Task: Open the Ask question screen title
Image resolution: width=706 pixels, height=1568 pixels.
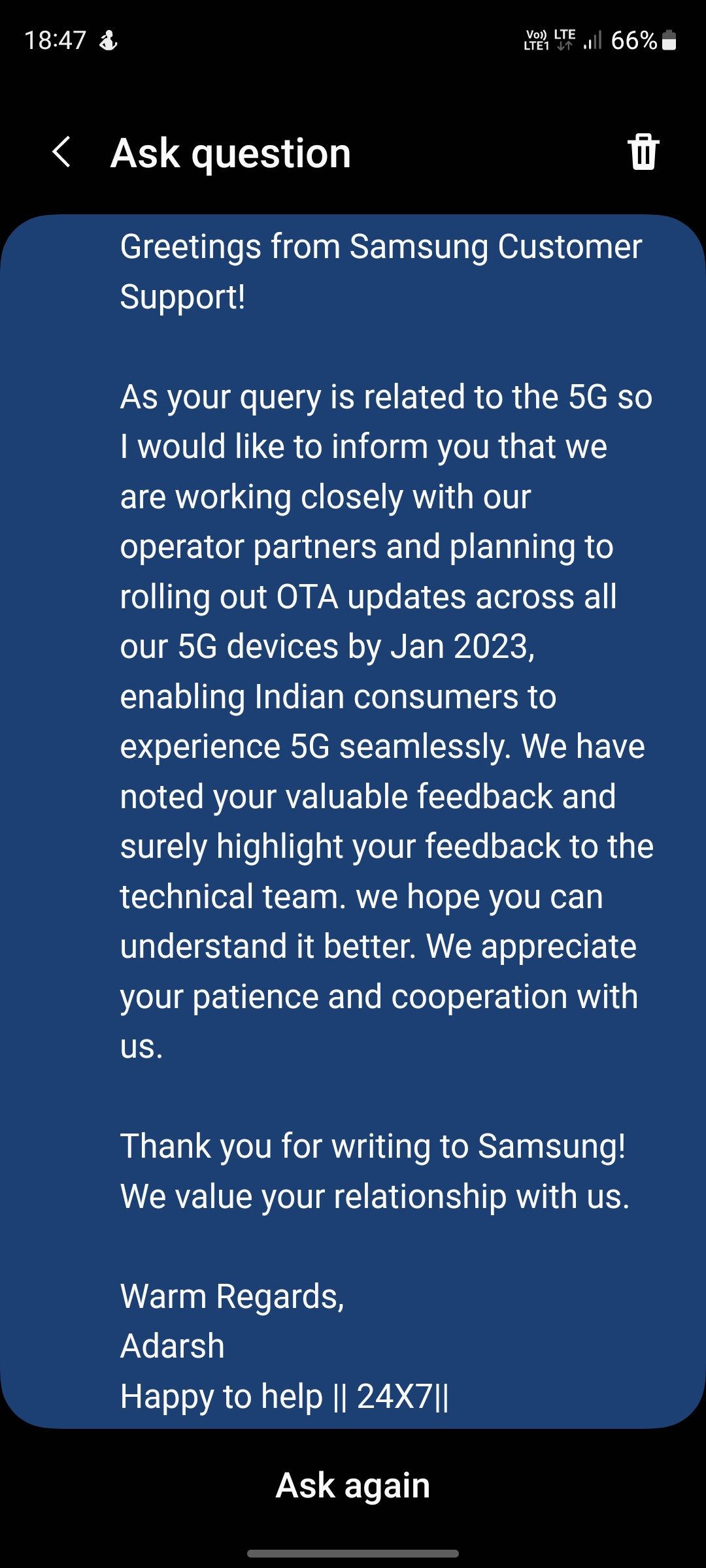Action: click(x=230, y=153)
